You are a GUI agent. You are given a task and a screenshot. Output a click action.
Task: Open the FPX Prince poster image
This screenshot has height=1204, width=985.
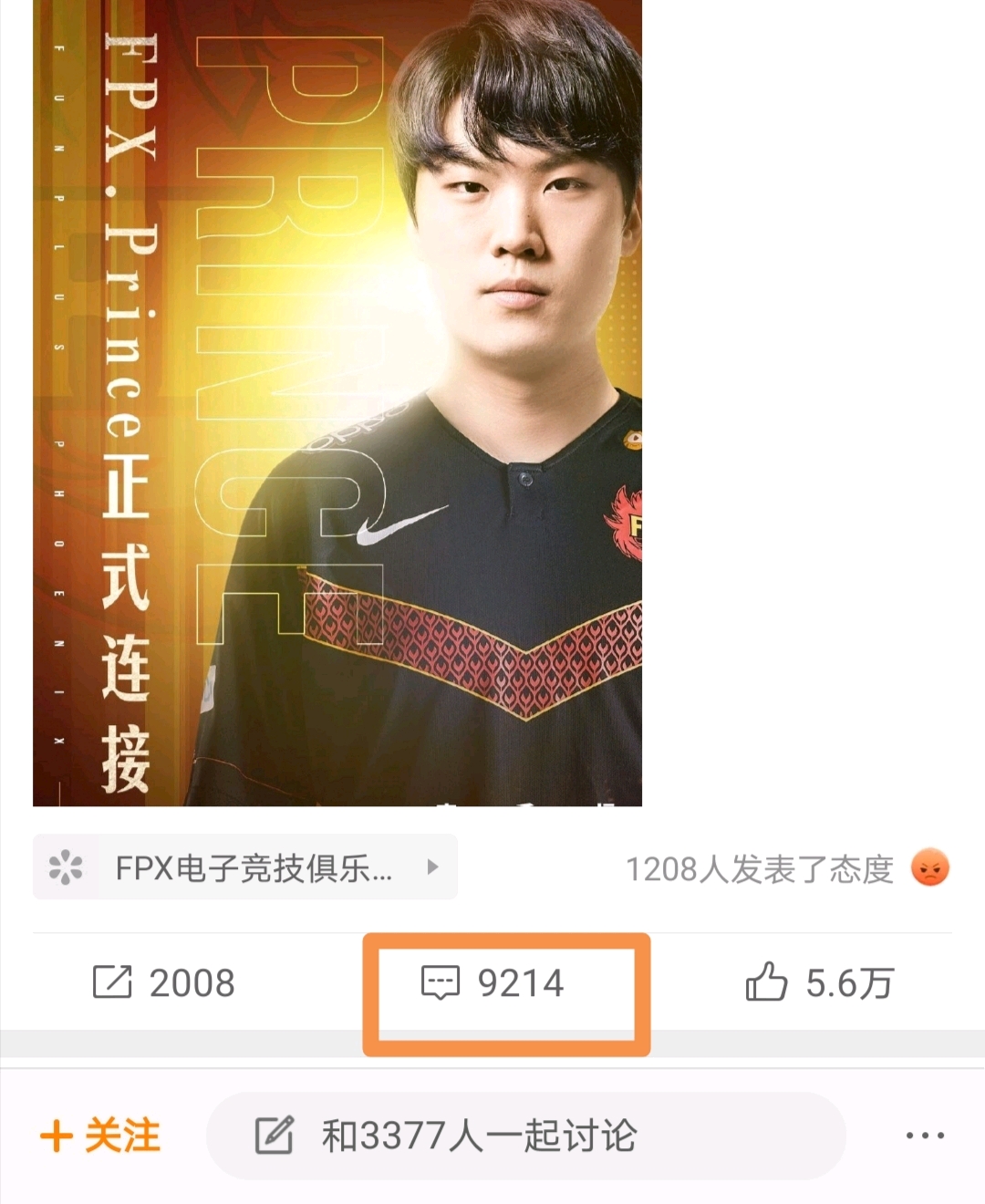coord(337,401)
